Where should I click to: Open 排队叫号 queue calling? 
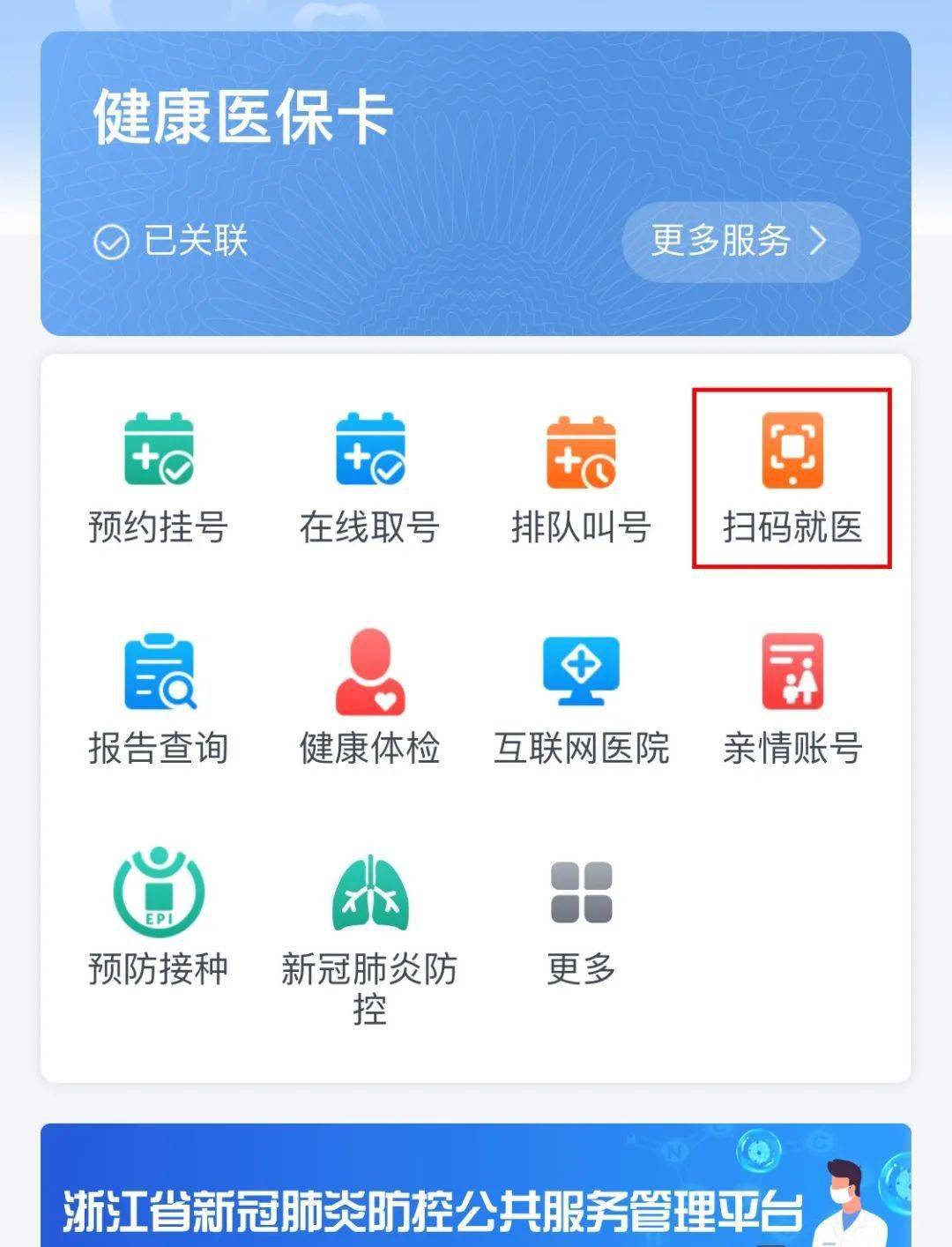(x=581, y=477)
